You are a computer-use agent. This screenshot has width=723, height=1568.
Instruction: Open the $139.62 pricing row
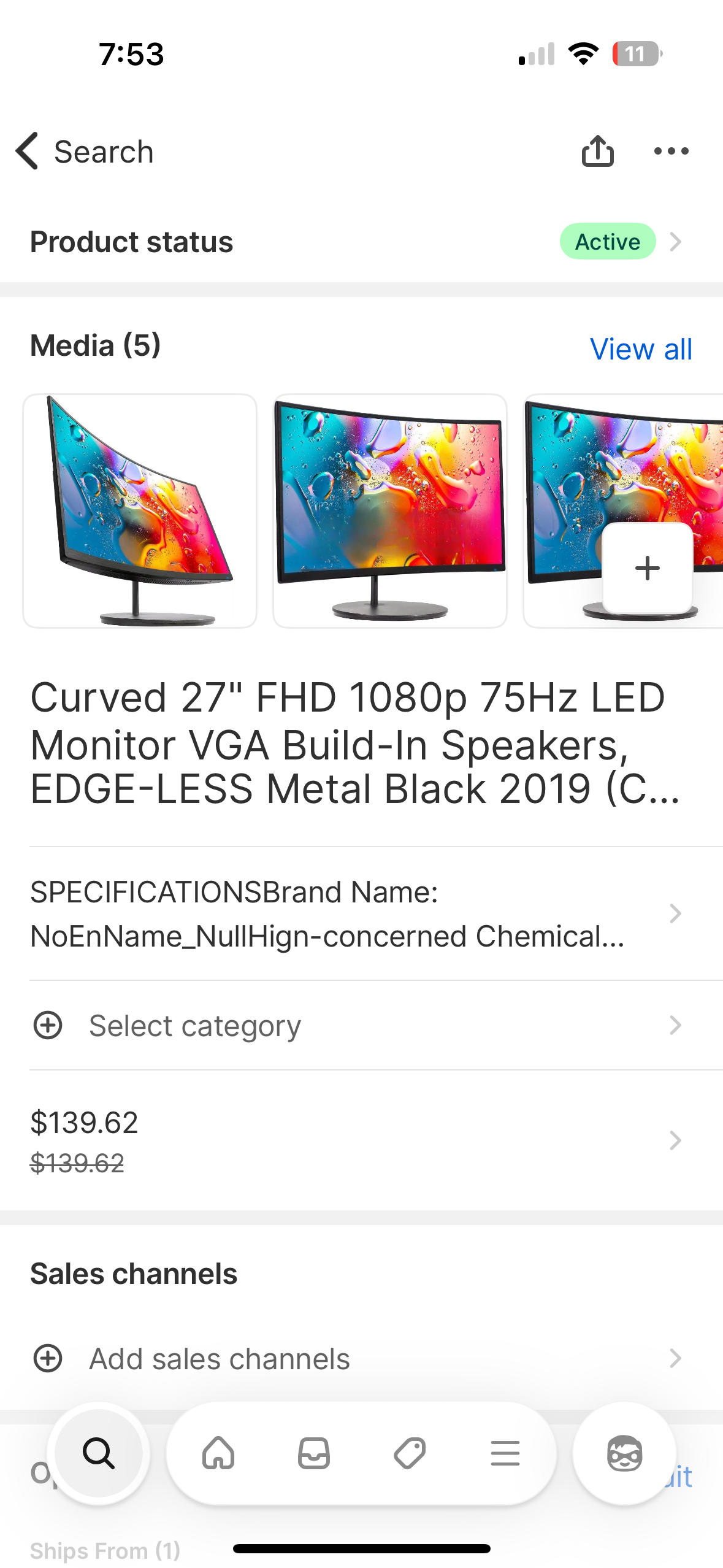pos(356,1140)
